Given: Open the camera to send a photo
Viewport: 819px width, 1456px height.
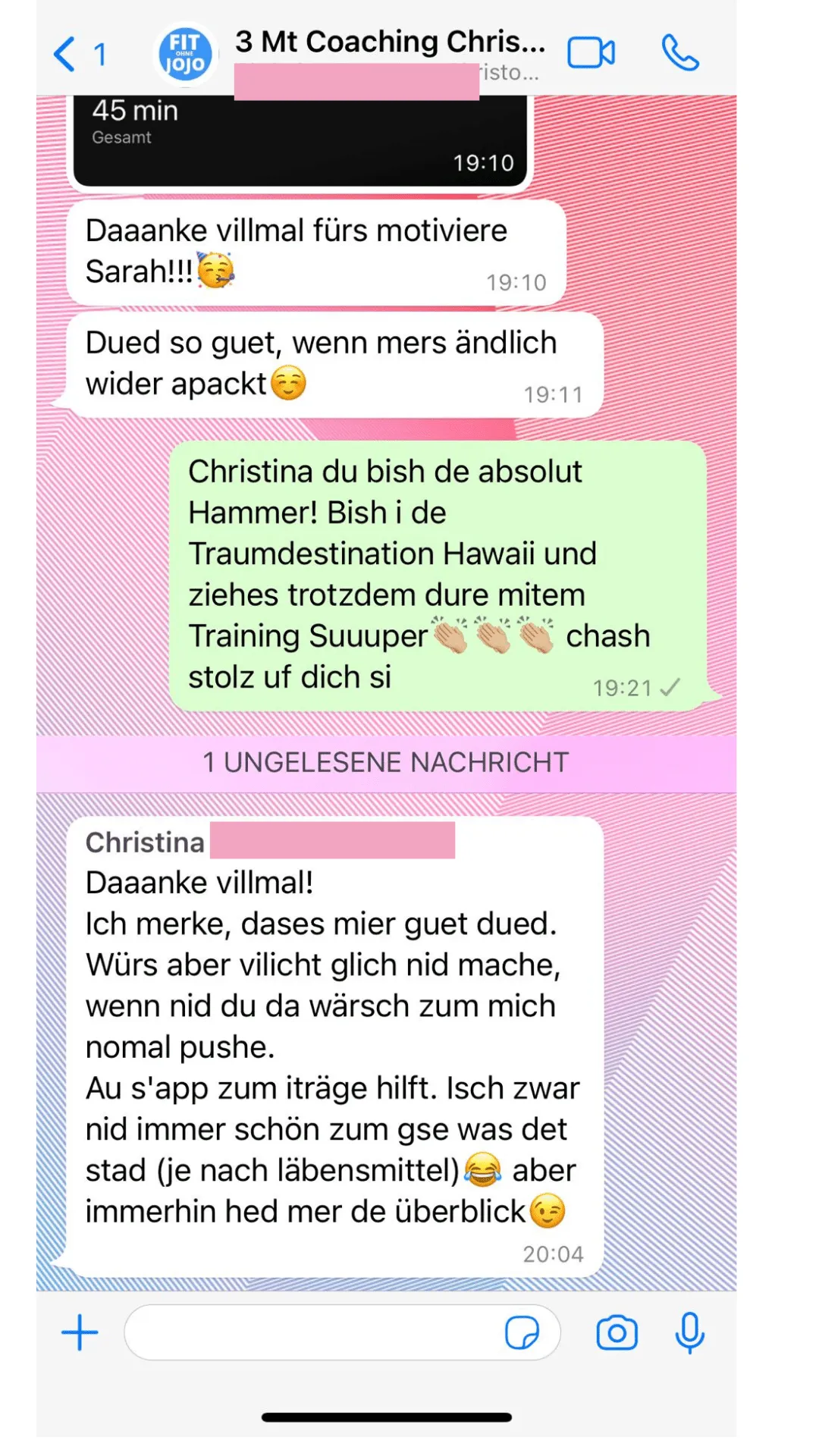Looking at the screenshot, I should [617, 1332].
